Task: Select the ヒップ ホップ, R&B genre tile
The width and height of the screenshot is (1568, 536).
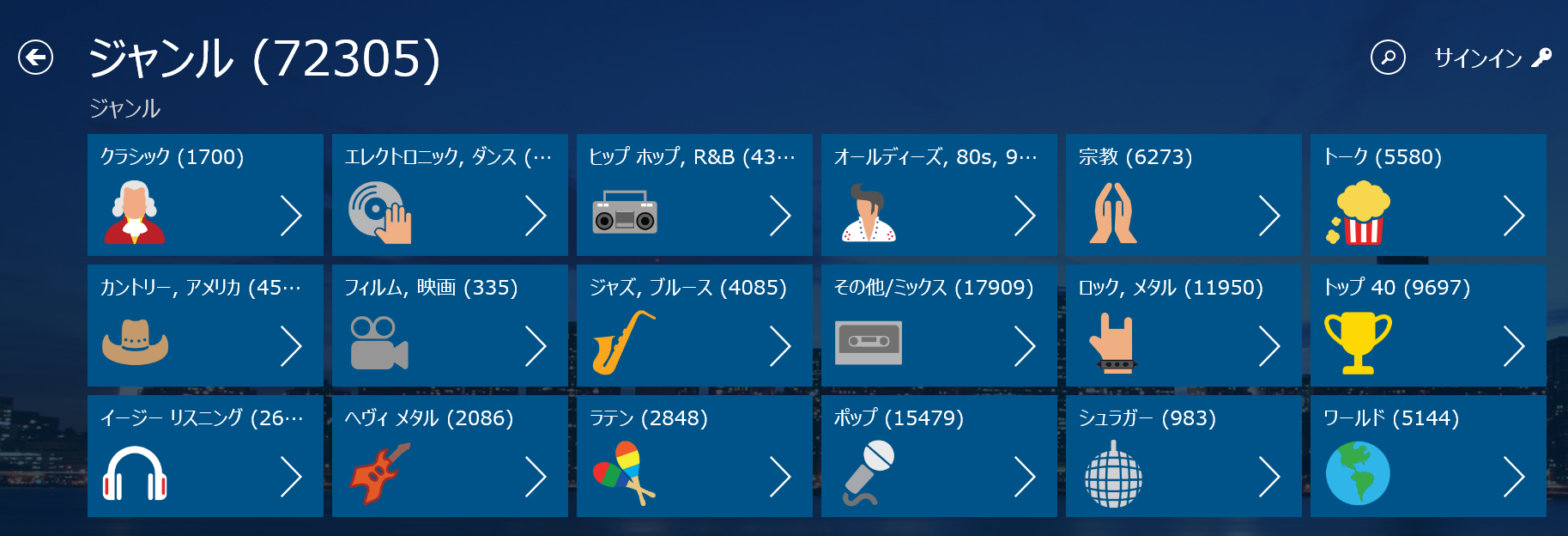Action: coord(694,195)
